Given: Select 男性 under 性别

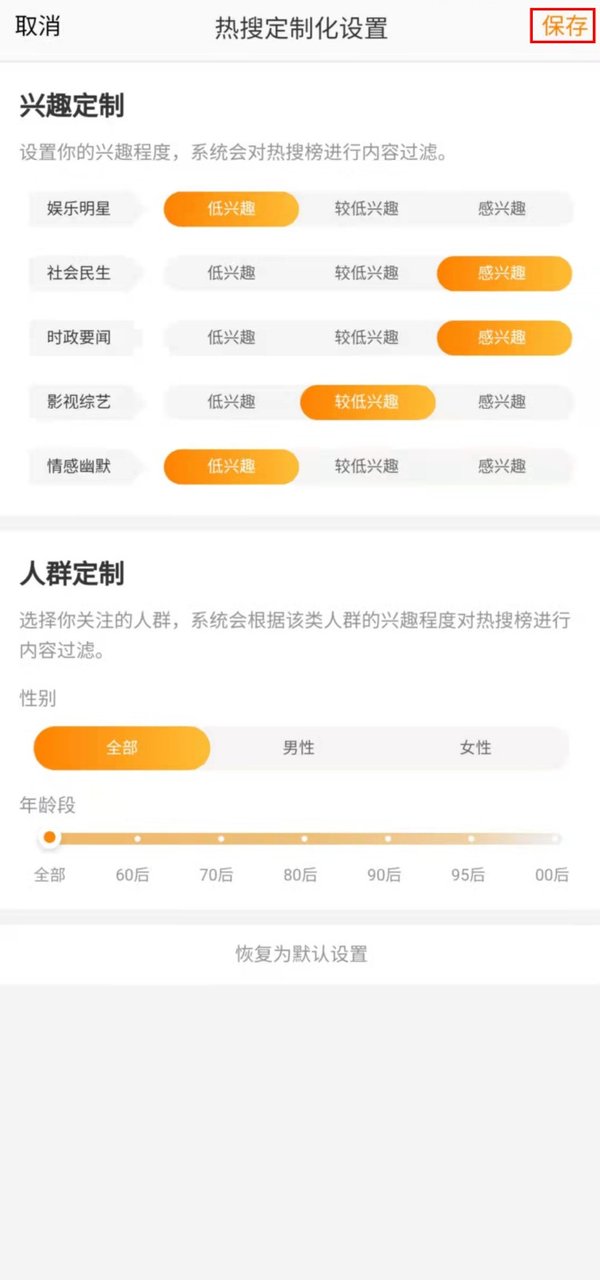Looking at the screenshot, I should point(299,748).
